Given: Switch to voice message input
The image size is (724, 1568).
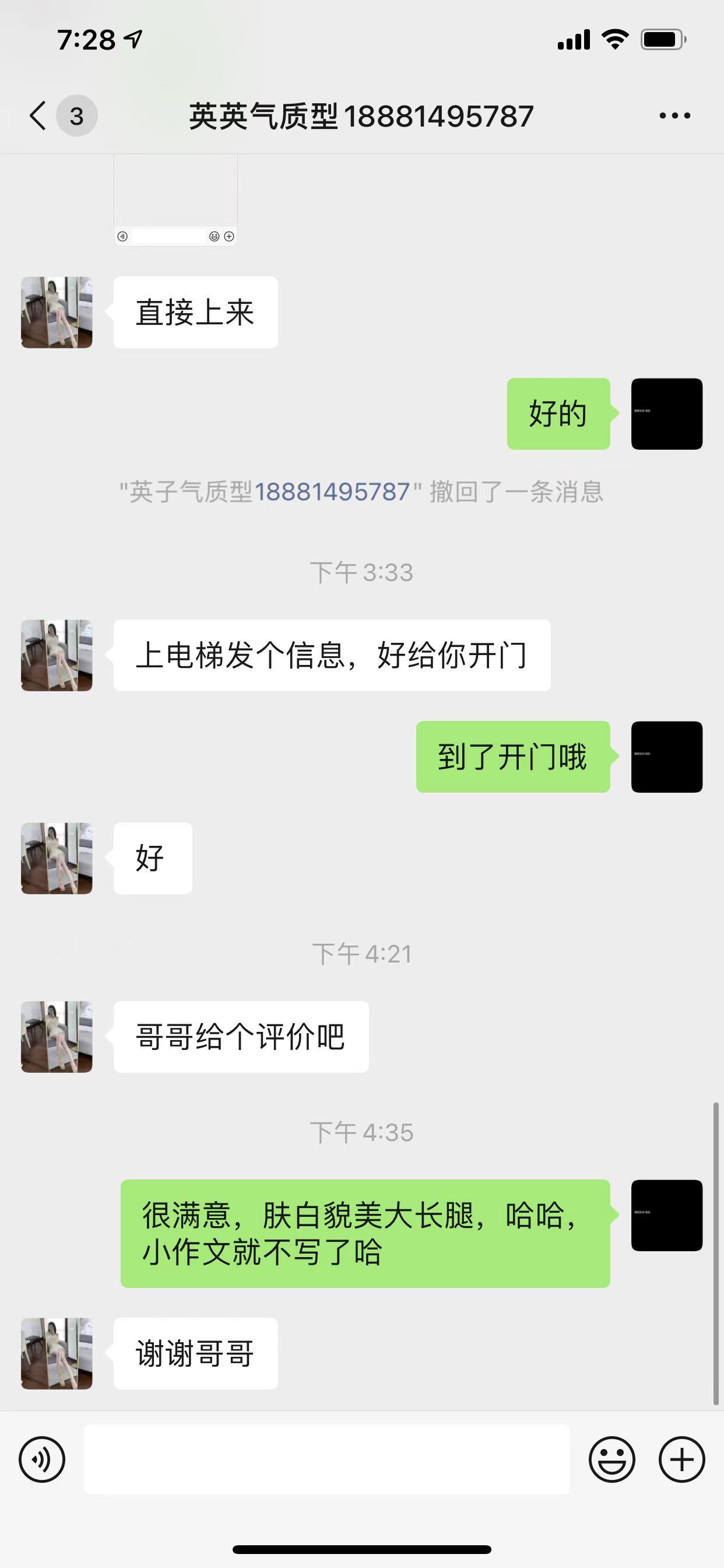Looking at the screenshot, I should click(x=42, y=1459).
